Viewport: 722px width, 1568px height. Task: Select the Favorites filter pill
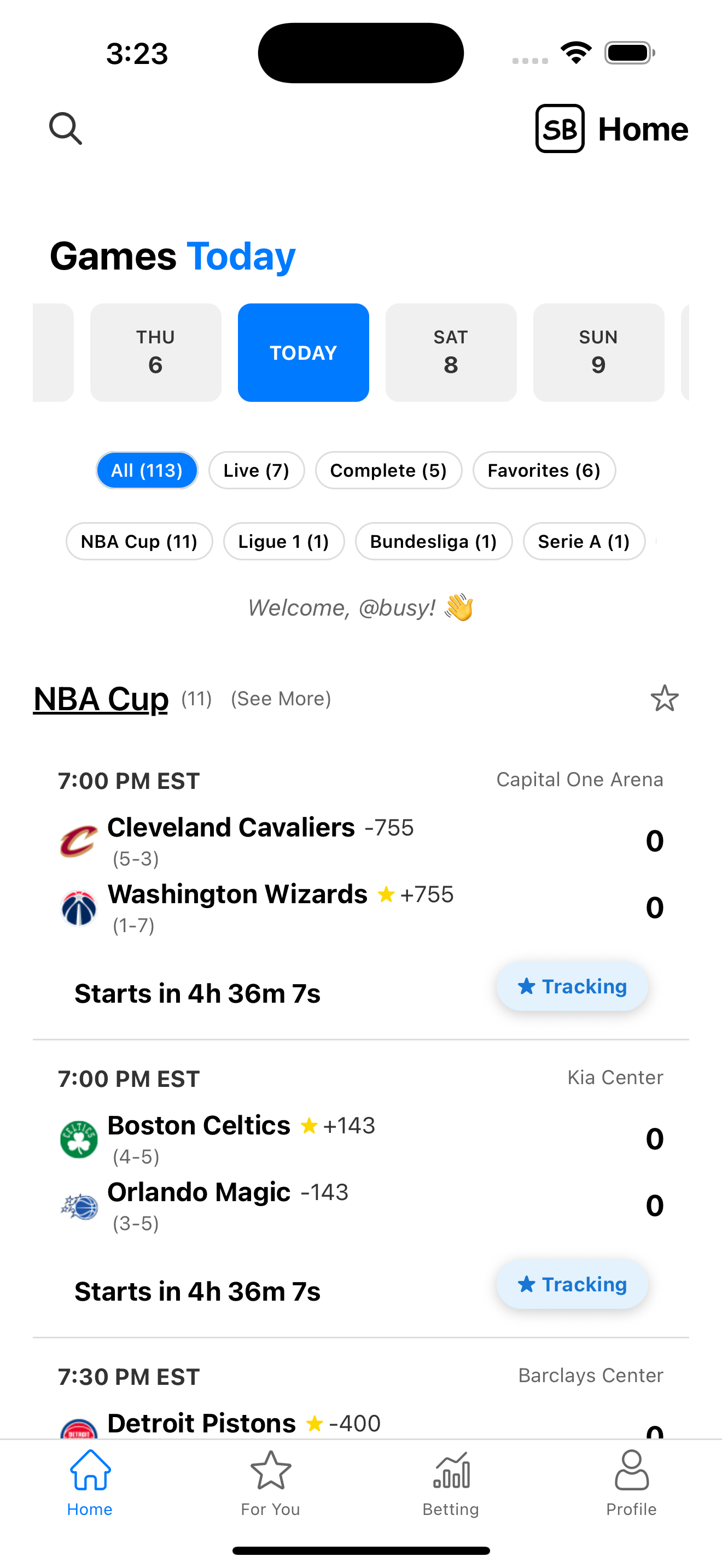click(x=544, y=470)
